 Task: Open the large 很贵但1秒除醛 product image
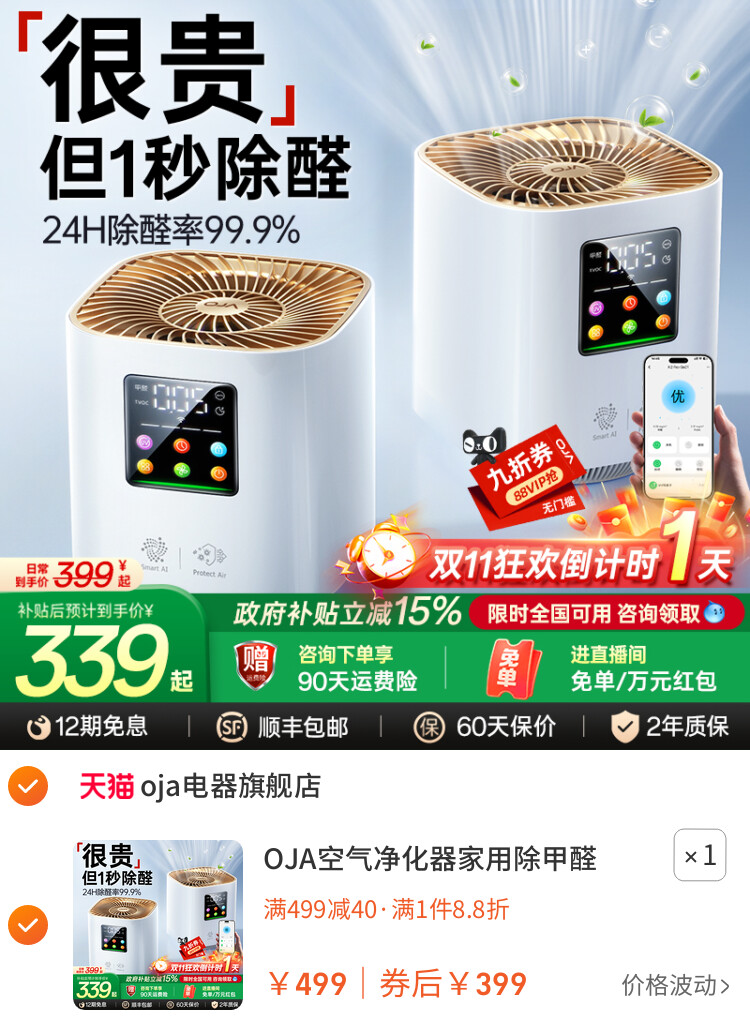(x=375, y=350)
